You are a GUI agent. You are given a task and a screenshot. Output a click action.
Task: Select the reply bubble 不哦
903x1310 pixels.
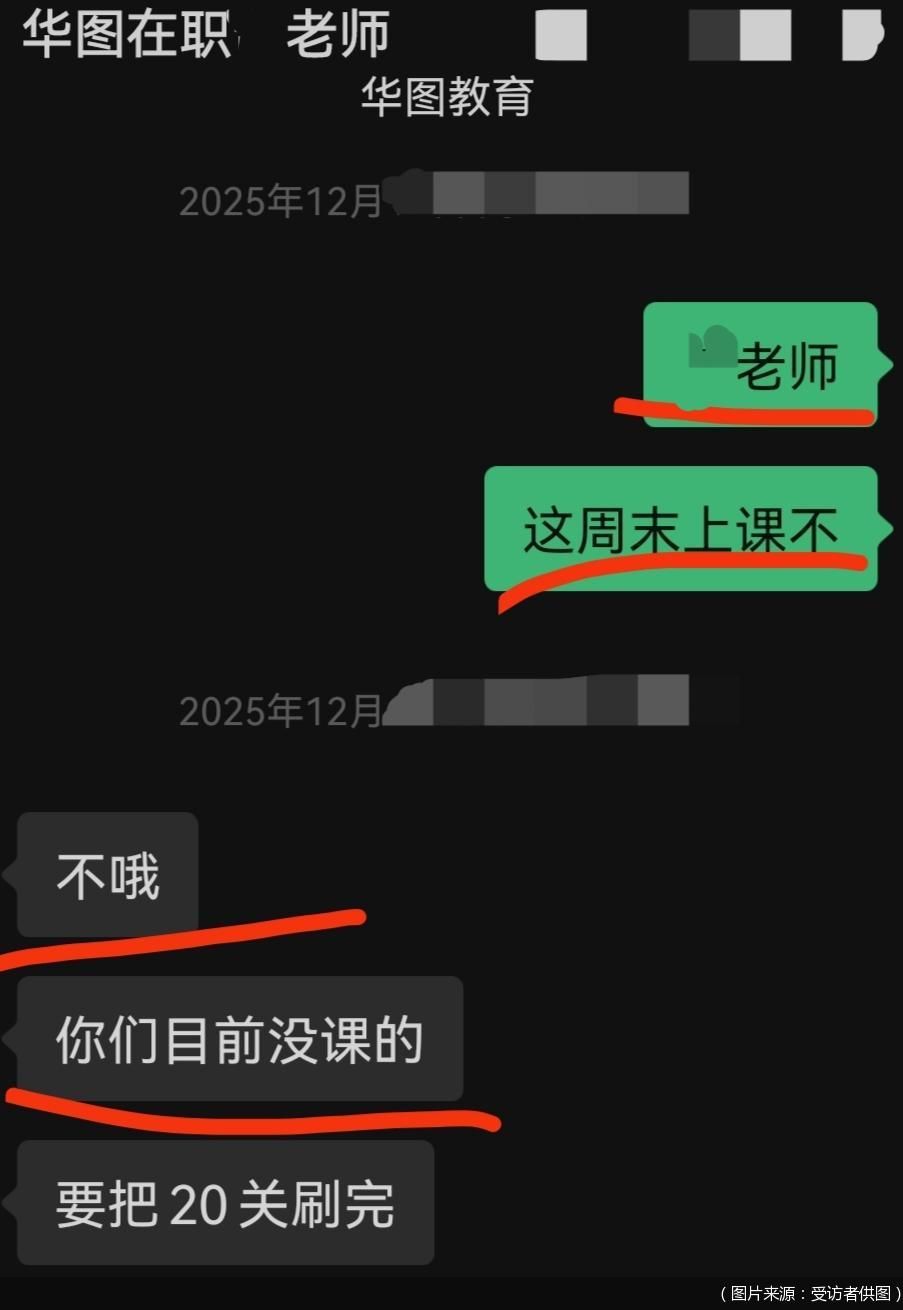[x=105, y=871]
